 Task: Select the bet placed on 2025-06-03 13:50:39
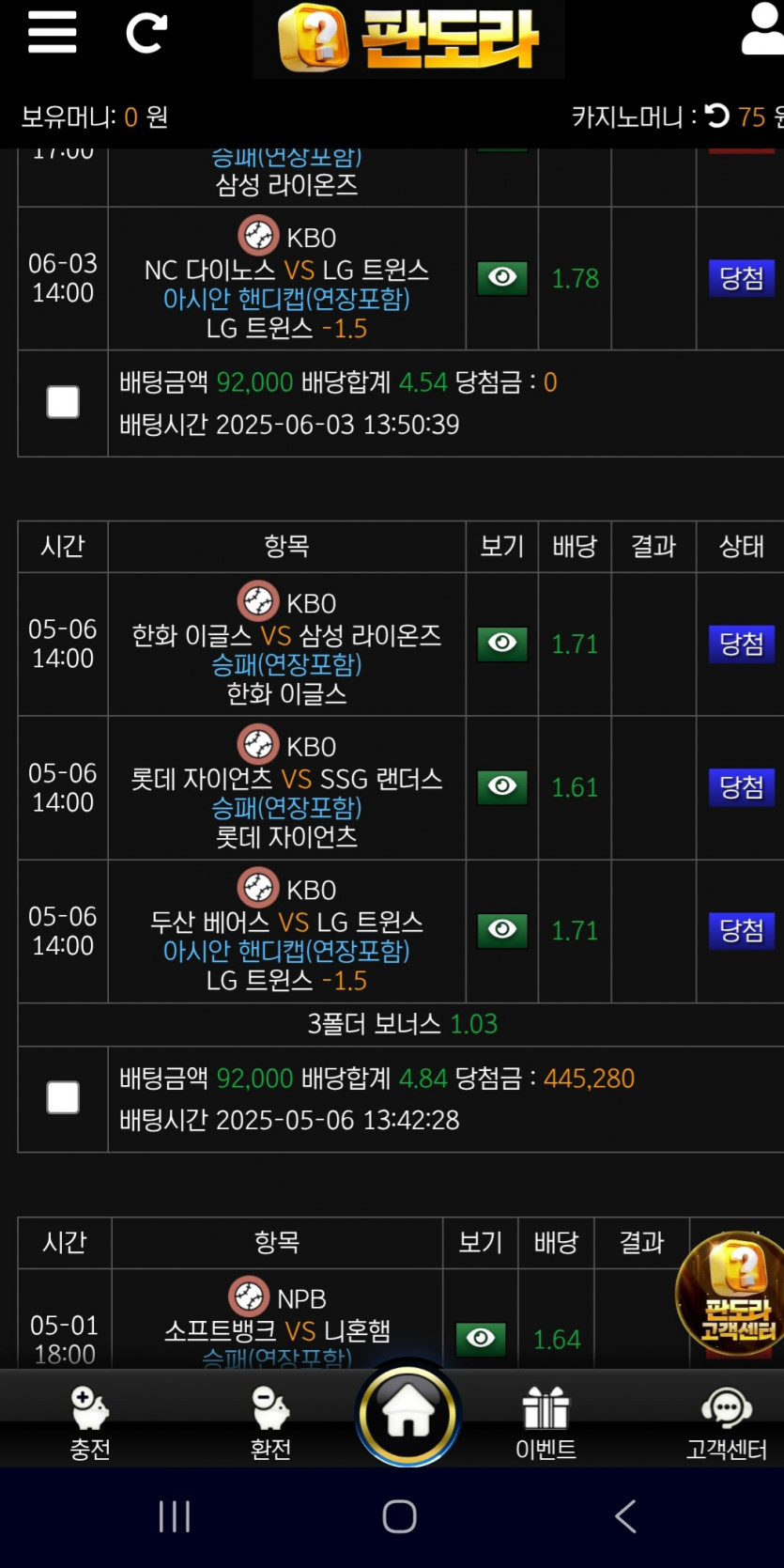point(63,402)
